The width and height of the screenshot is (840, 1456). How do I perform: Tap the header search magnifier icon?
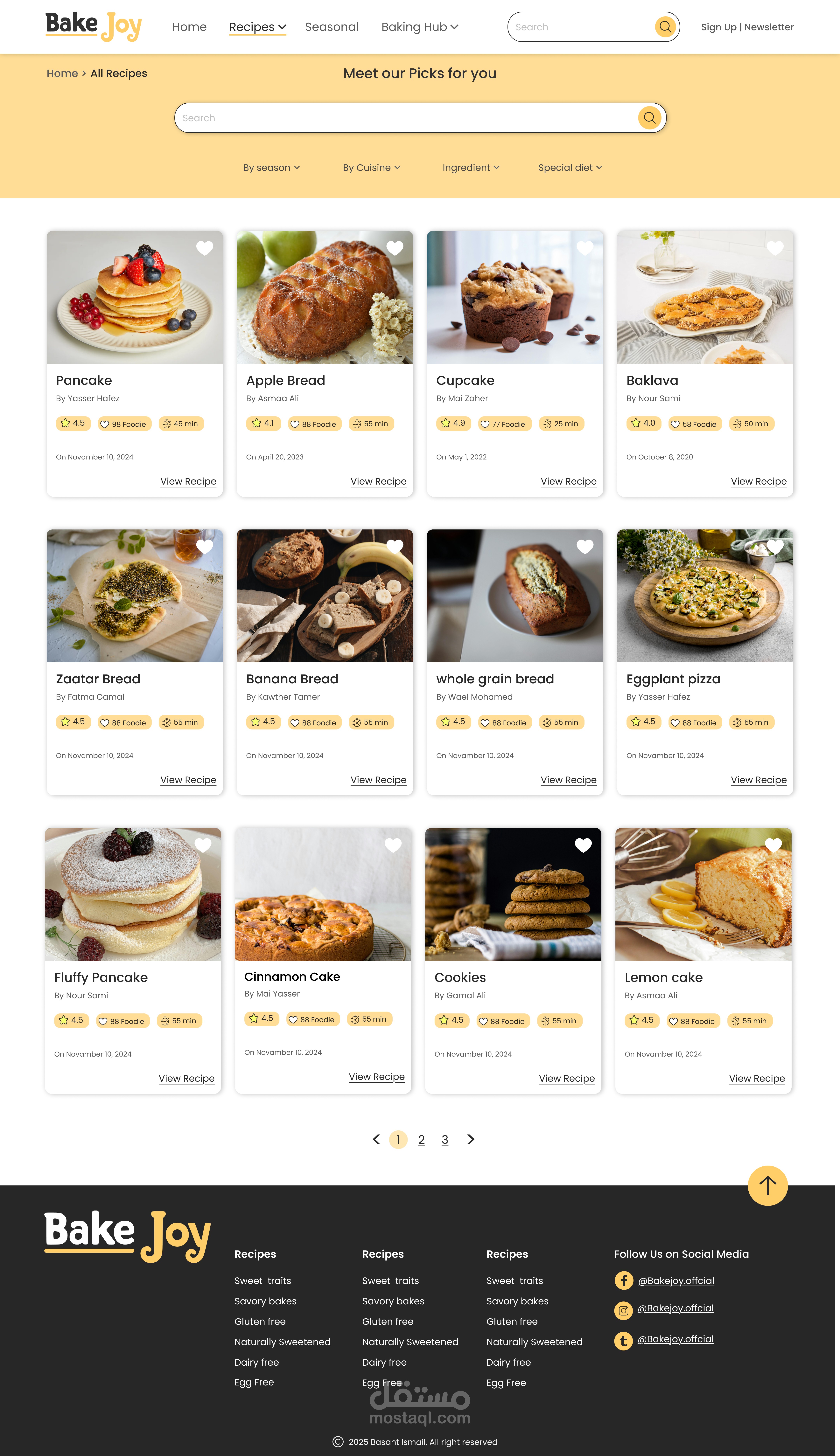(x=665, y=27)
